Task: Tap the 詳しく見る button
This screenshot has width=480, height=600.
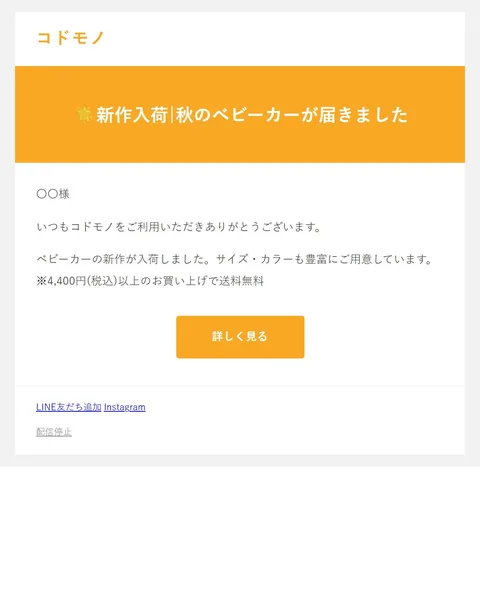Action: point(240,337)
